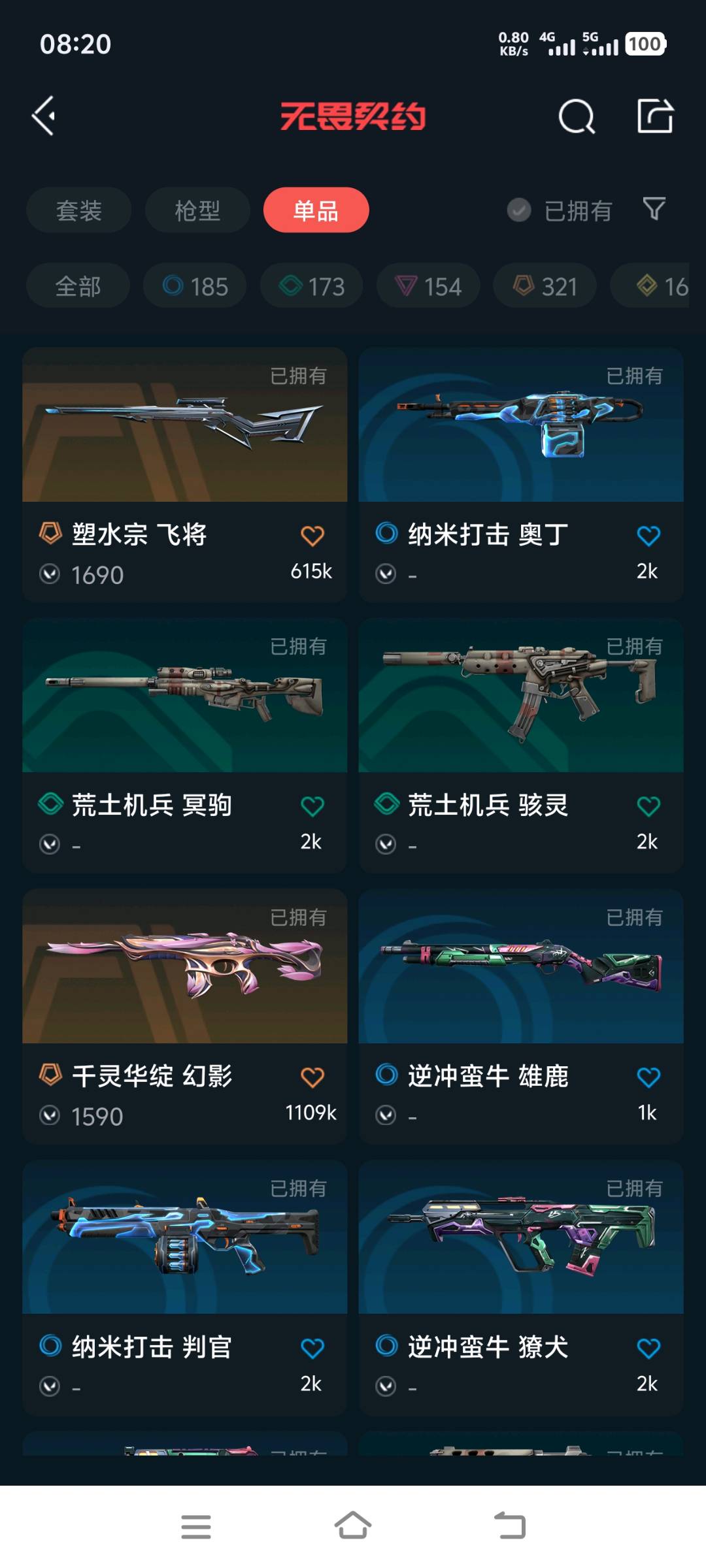Filter by the orange 321 rarity chip
Viewport: 706px width, 1568px height.
(545, 286)
